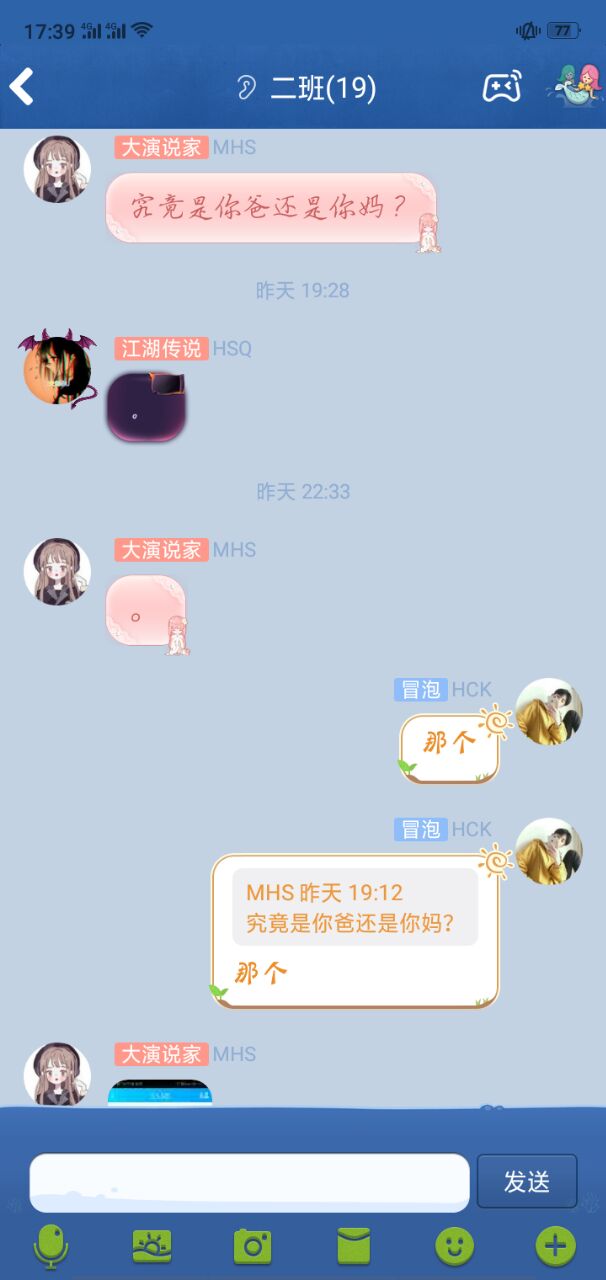Open MHS's partially visible image message

[160, 1092]
